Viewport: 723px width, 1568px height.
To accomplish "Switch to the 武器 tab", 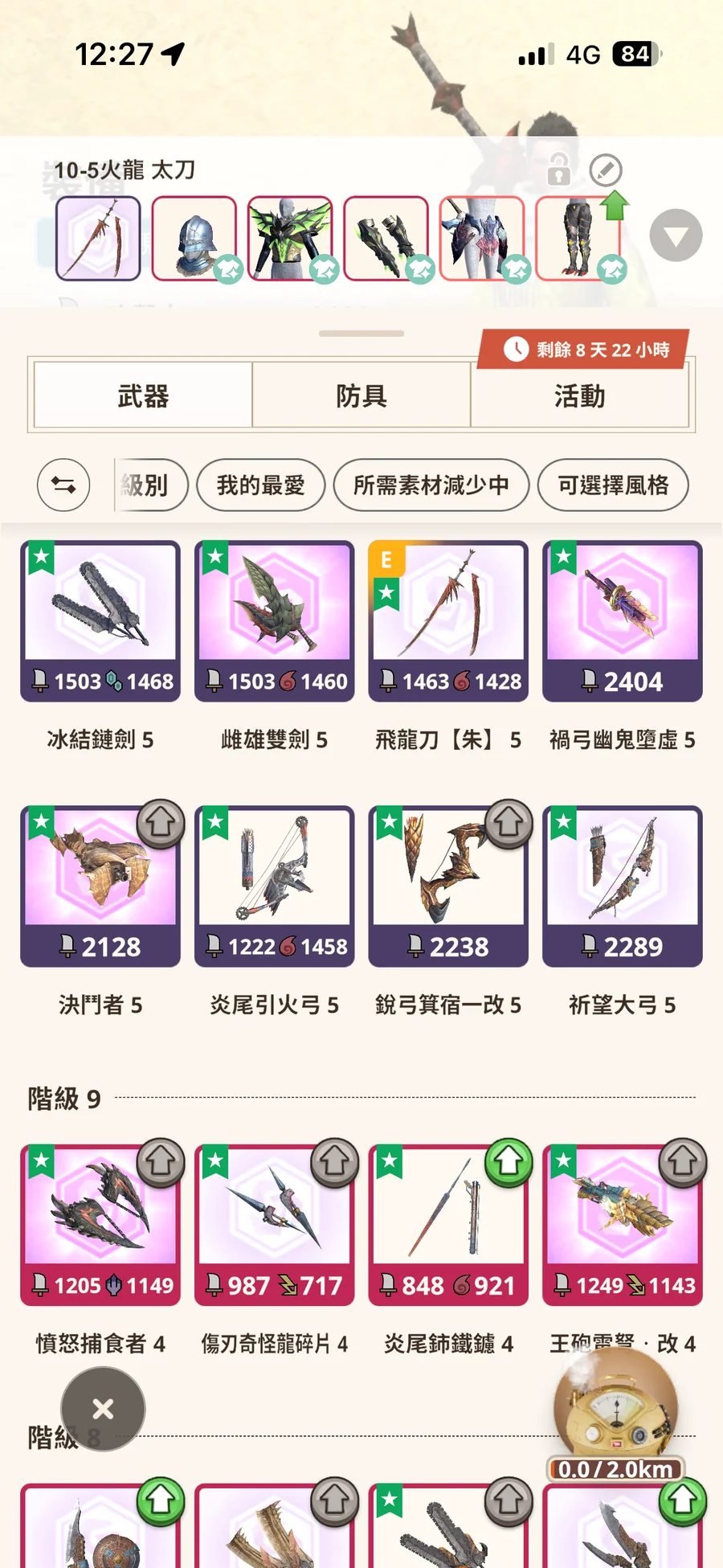I will [143, 395].
